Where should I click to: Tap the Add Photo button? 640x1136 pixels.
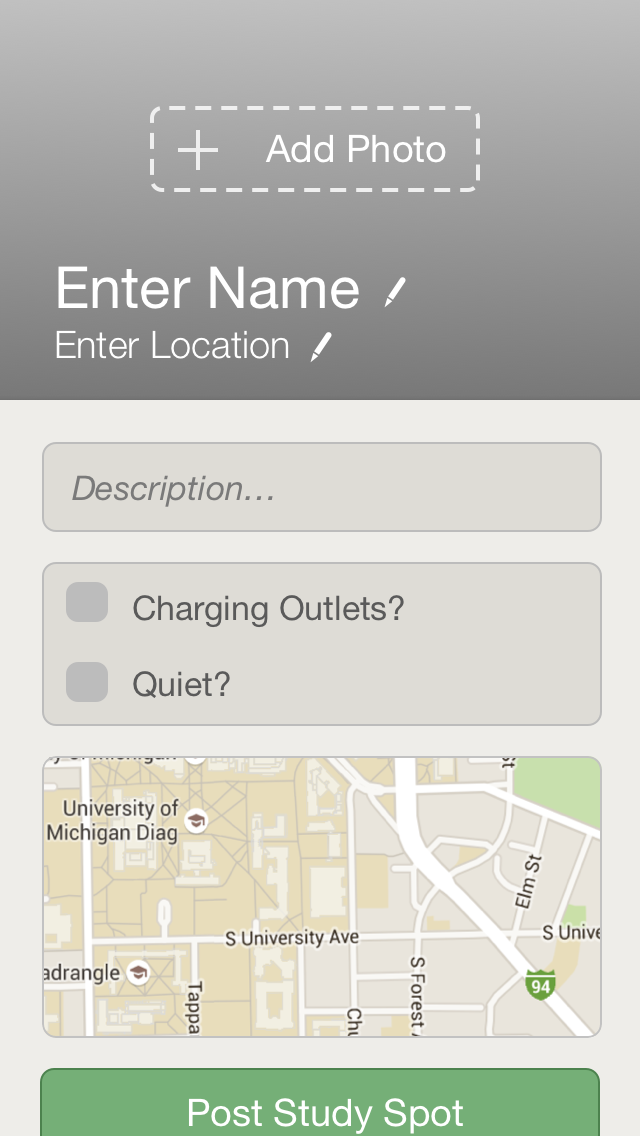pos(315,149)
